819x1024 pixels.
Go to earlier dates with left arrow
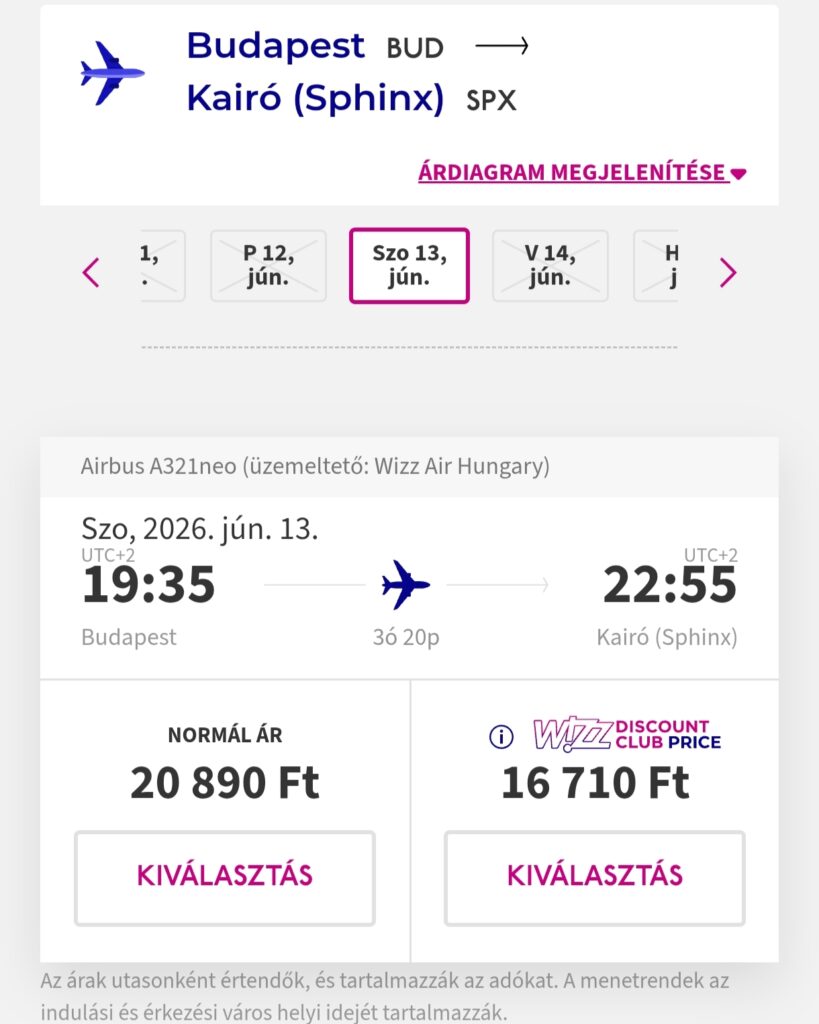(91, 272)
